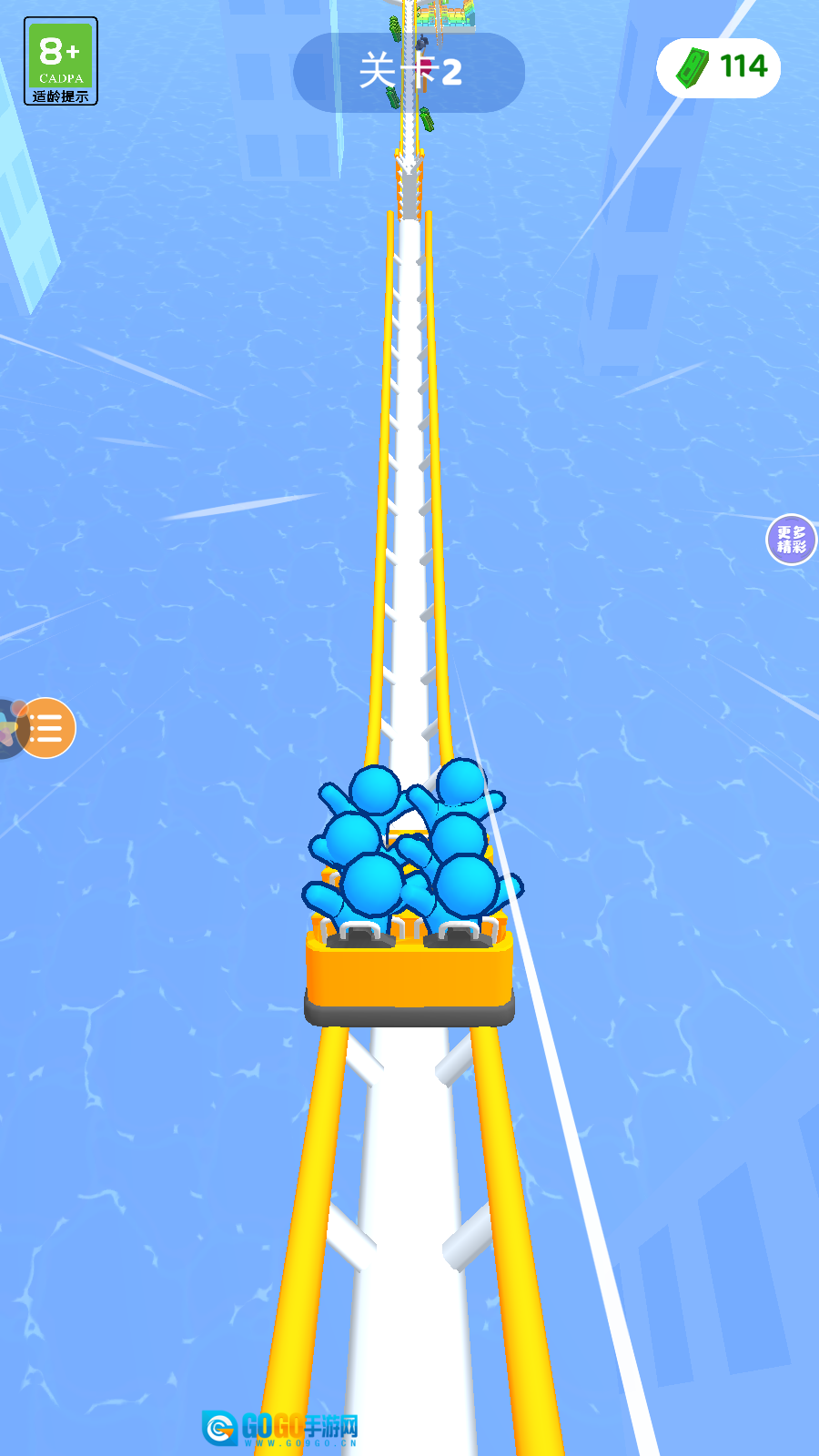This screenshot has width=819, height=1456.
Task: Tap the purple 更多精彩 button
Action: pyautogui.click(x=791, y=540)
